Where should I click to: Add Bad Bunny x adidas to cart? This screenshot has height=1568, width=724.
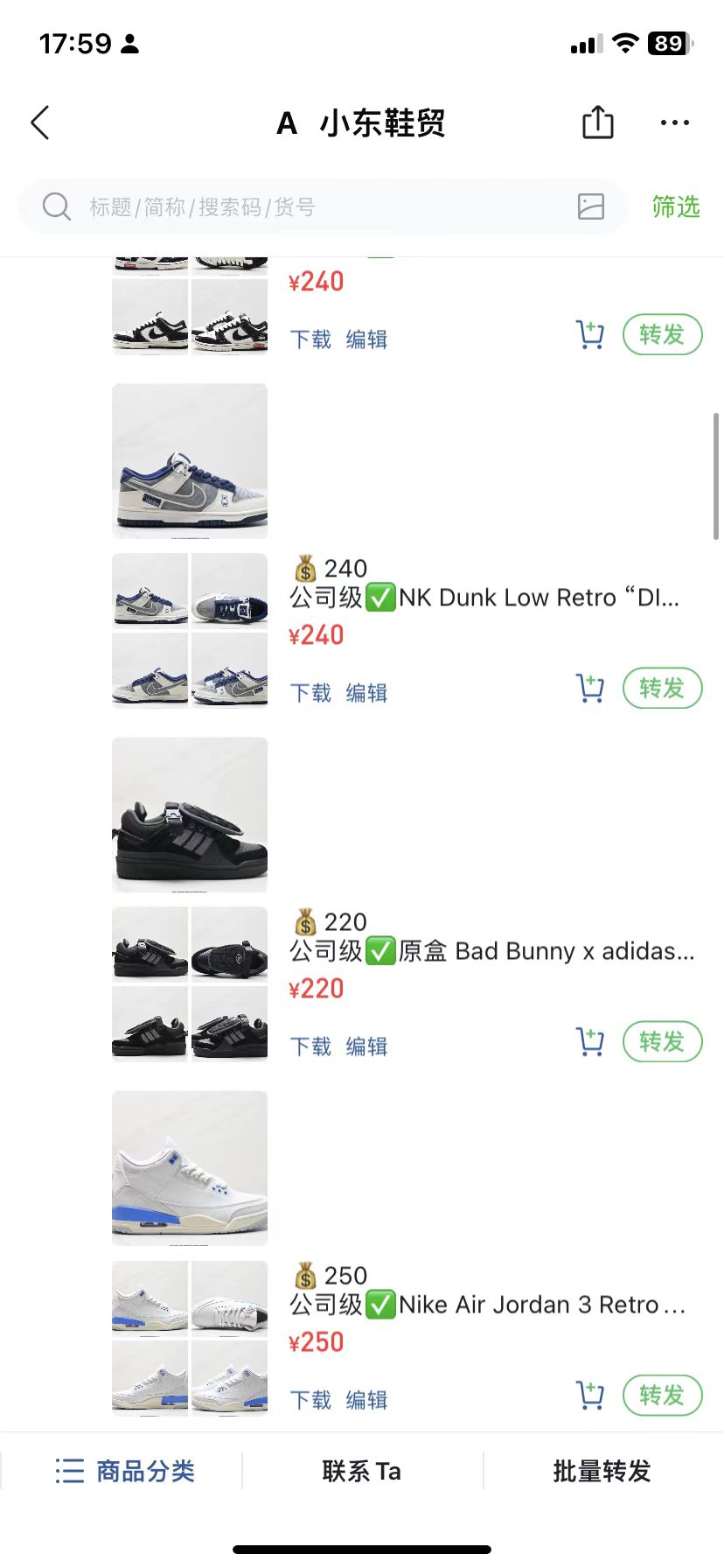[x=590, y=1042]
